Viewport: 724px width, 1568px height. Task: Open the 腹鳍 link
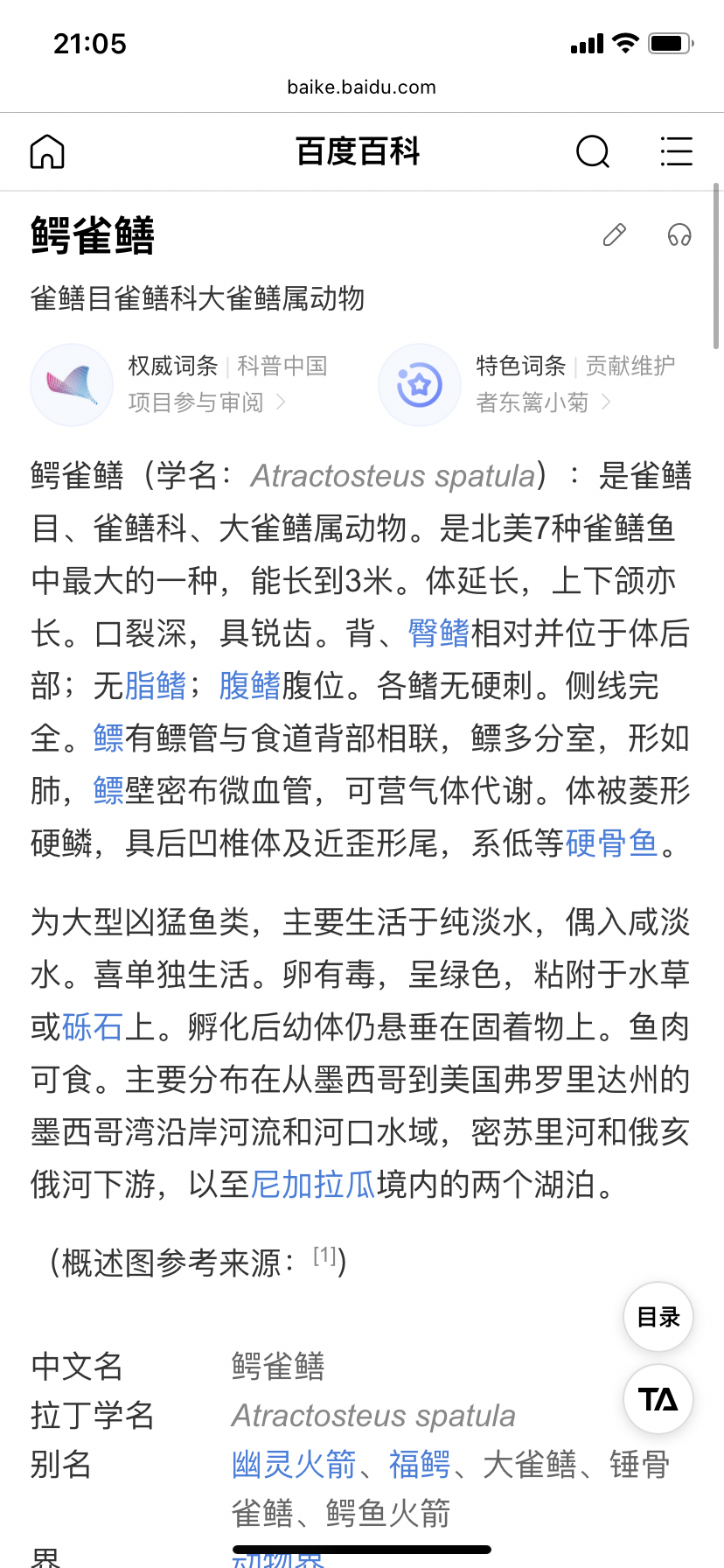(x=250, y=686)
